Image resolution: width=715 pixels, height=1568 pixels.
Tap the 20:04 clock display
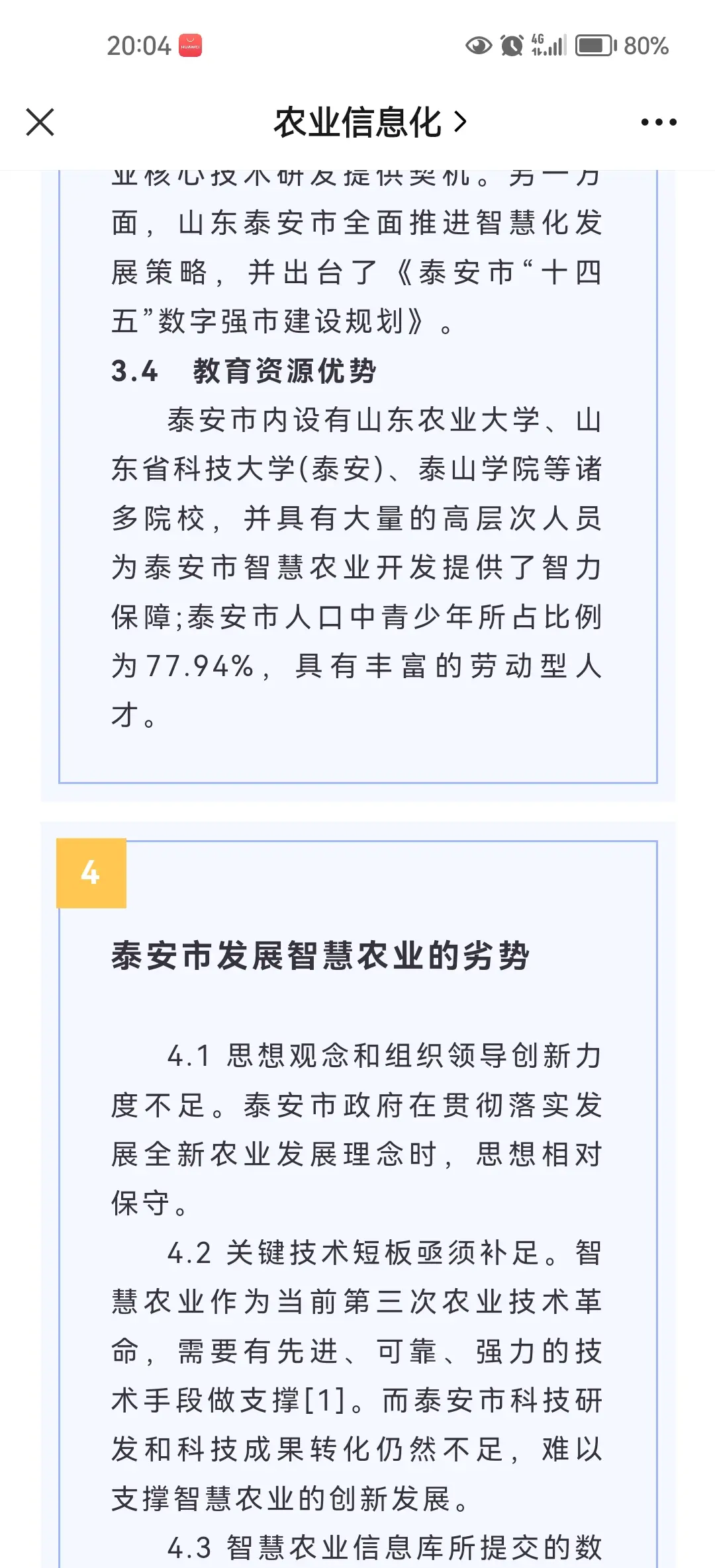coord(139,46)
